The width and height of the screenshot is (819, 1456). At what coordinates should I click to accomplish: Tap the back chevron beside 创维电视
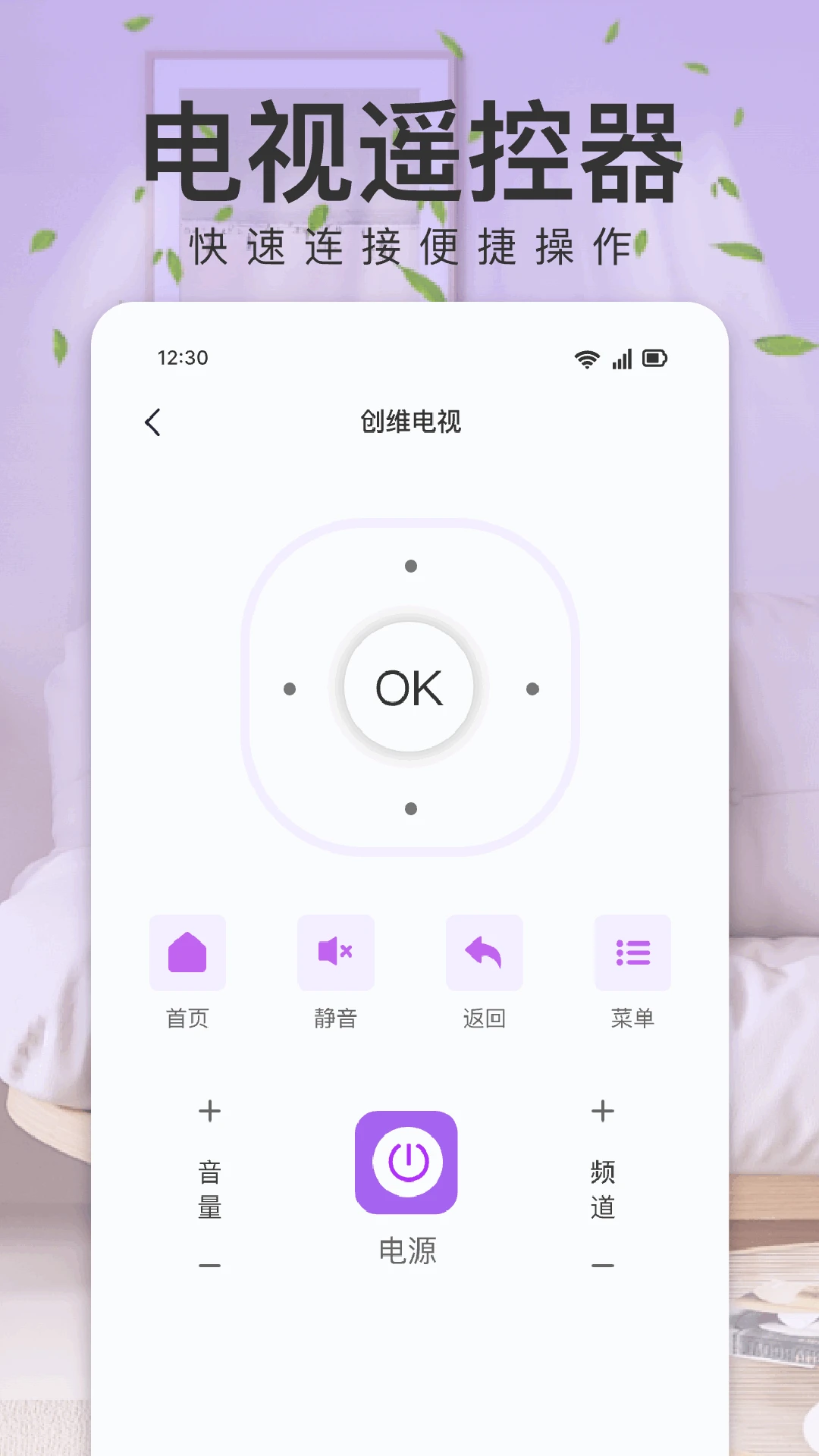[x=154, y=422]
